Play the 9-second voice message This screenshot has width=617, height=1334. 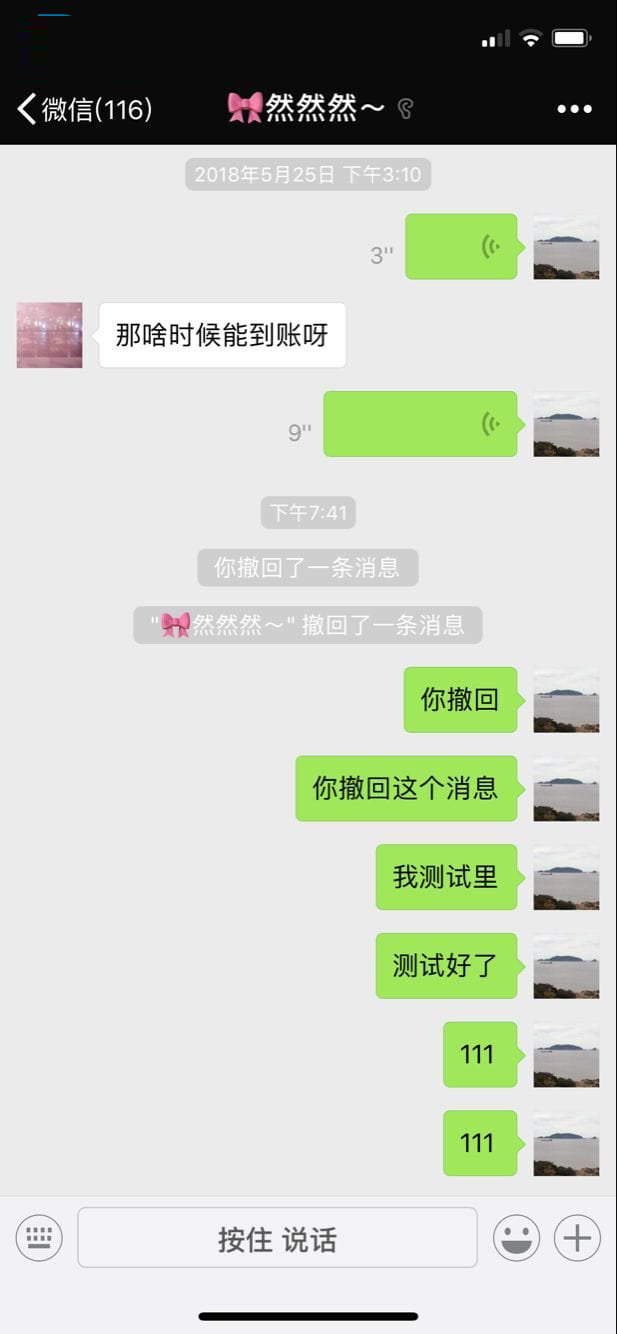pyautogui.click(x=420, y=424)
